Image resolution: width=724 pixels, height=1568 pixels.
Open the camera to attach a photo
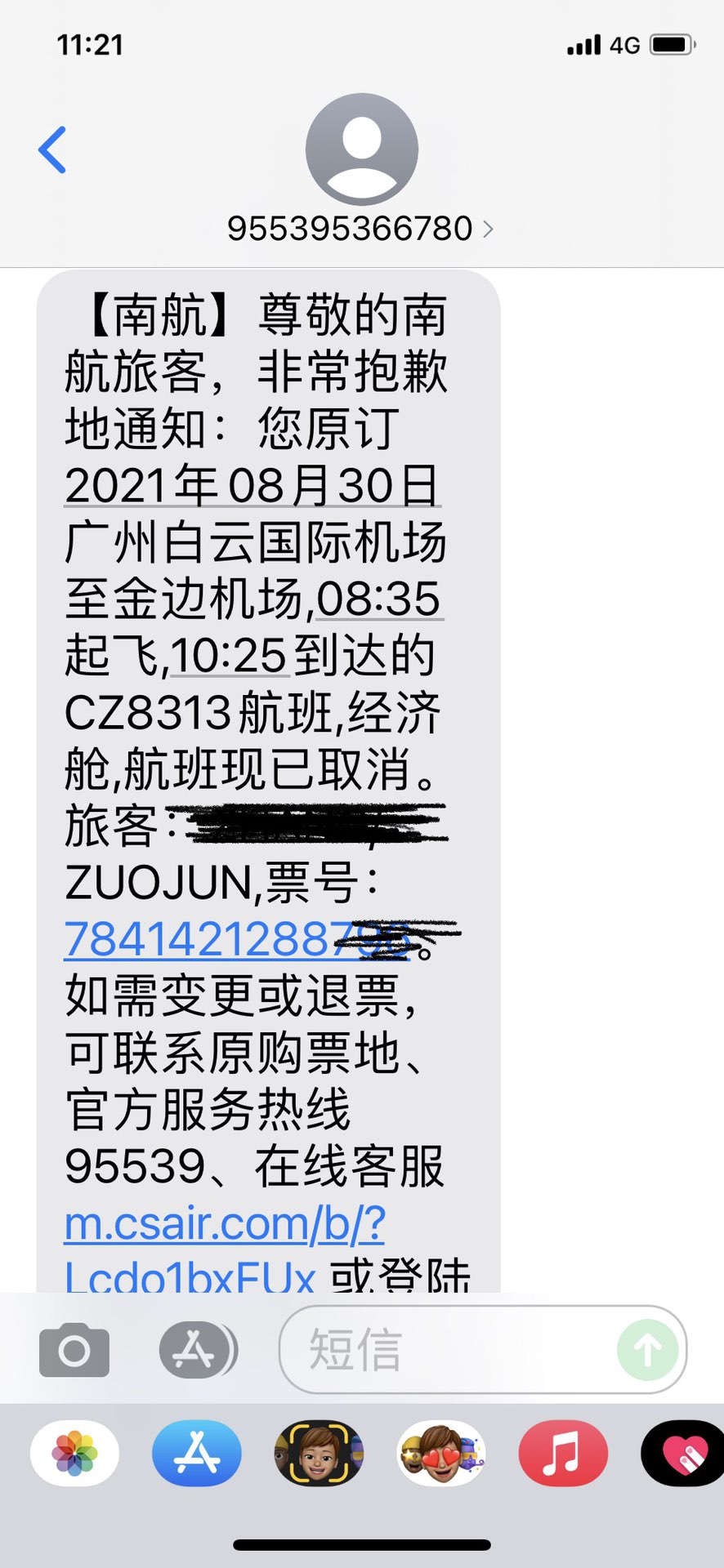[x=74, y=1350]
